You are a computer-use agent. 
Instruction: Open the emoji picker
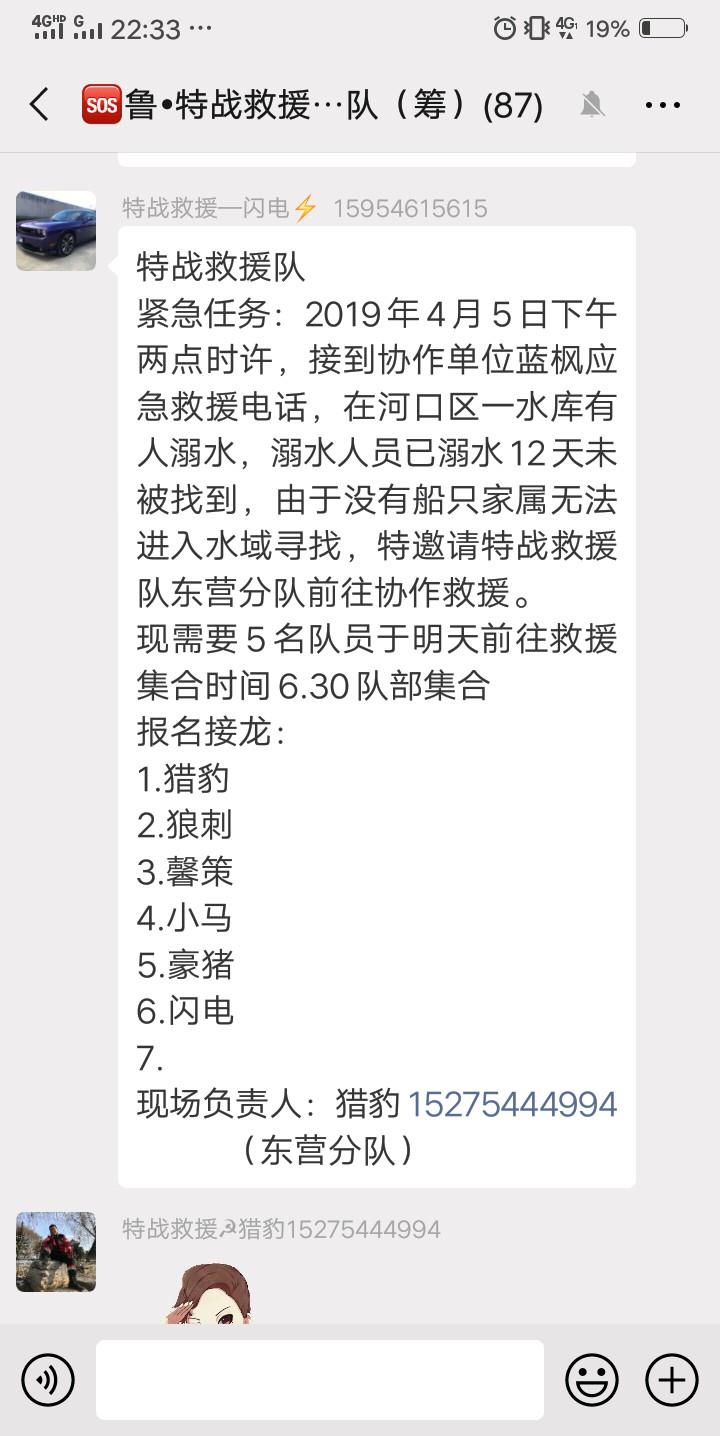(x=592, y=1380)
